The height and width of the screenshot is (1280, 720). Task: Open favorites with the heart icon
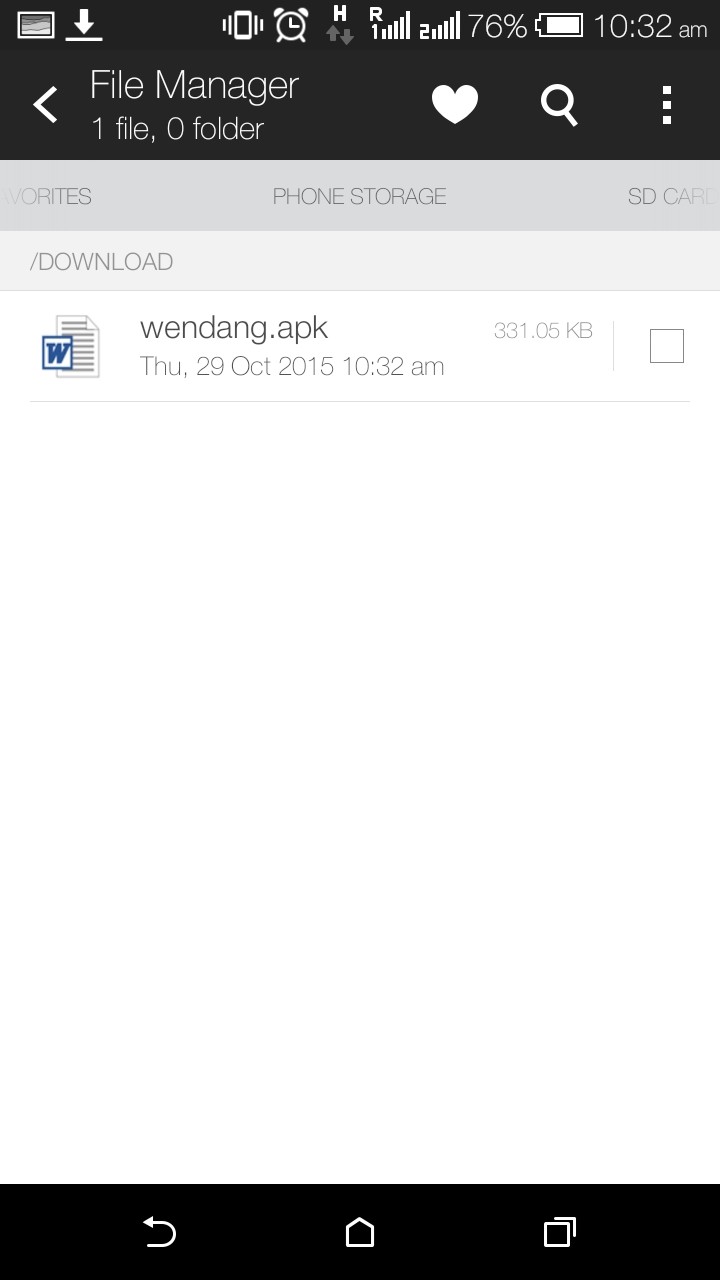pyautogui.click(x=455, y=105)
